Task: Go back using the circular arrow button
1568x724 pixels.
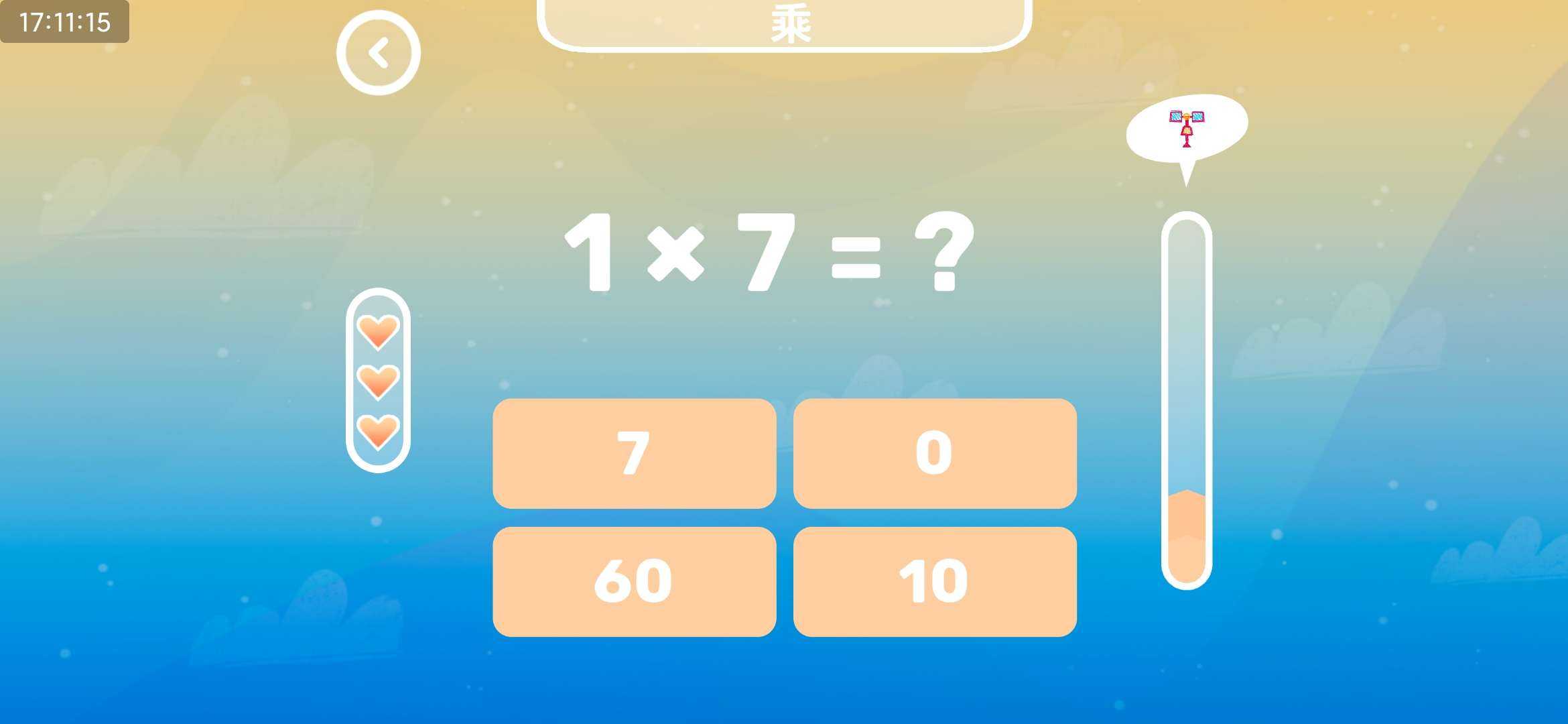Action: [x=379, y=53]
